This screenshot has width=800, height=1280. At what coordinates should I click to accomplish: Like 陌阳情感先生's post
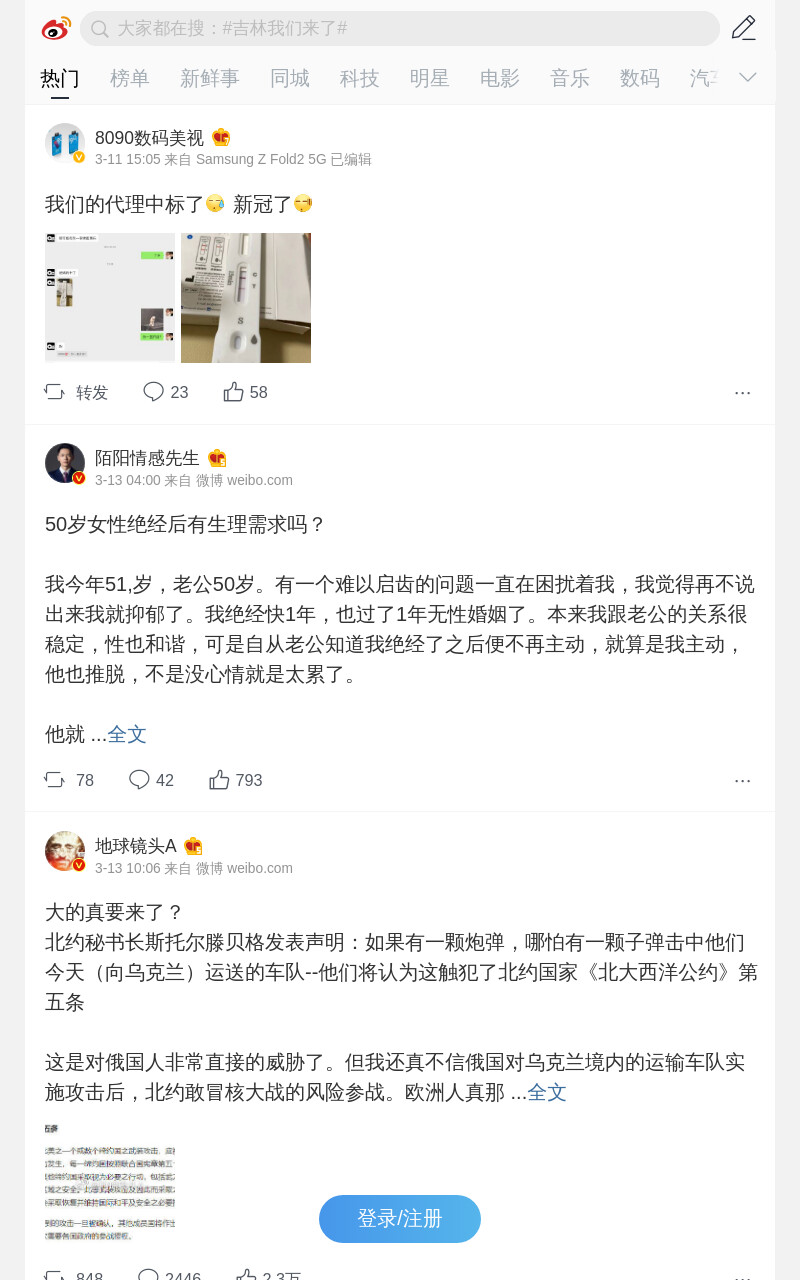point(236,780)
